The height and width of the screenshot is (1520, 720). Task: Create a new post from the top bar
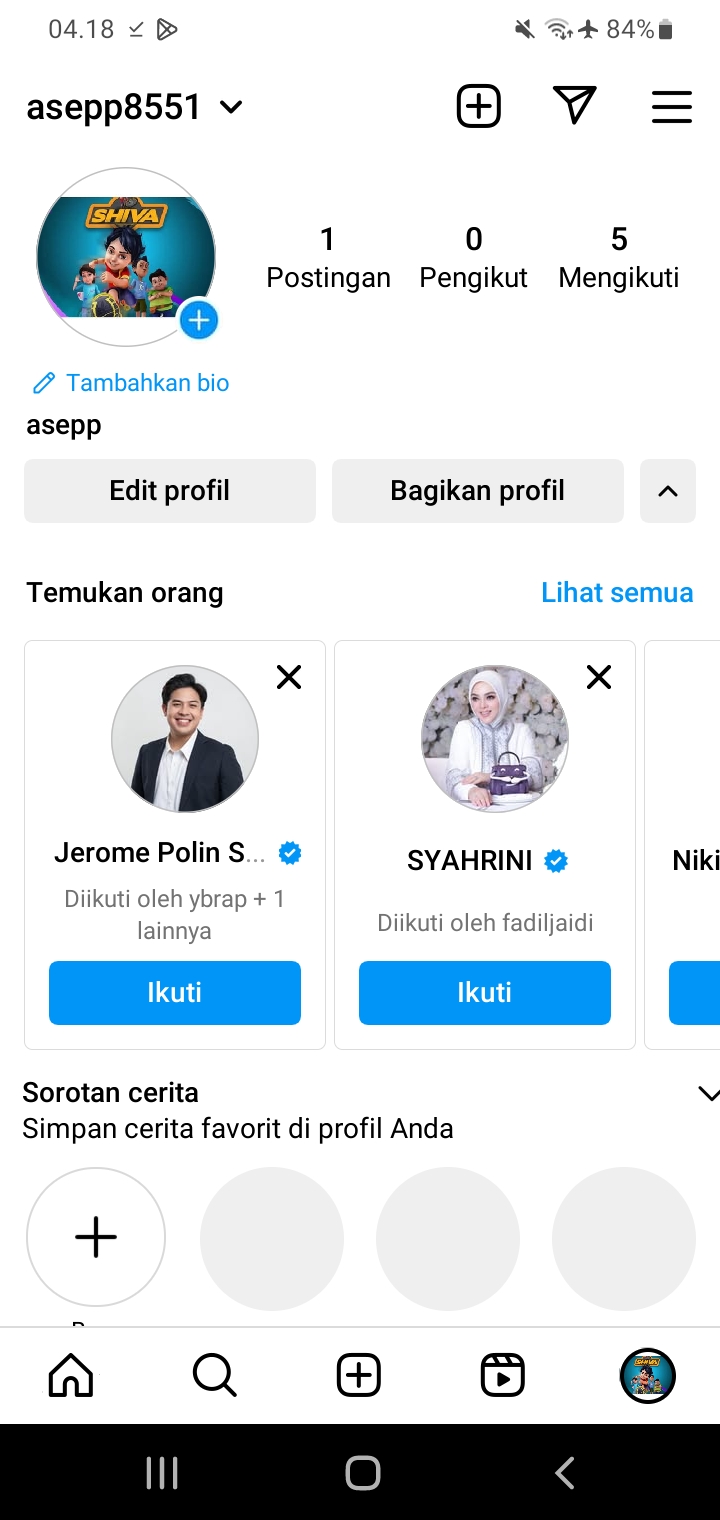478,106
